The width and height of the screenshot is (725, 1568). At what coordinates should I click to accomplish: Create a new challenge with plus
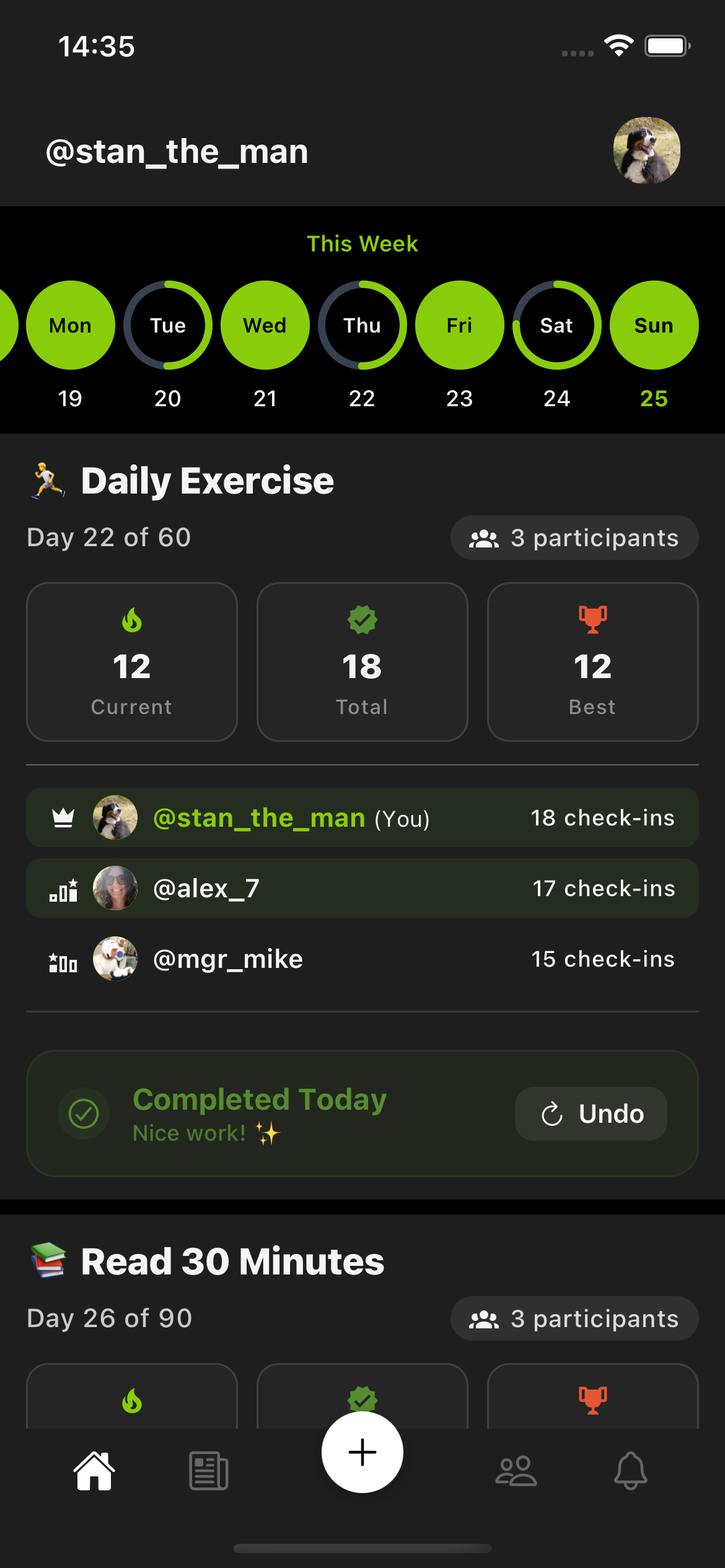(x=362, y=1452)
